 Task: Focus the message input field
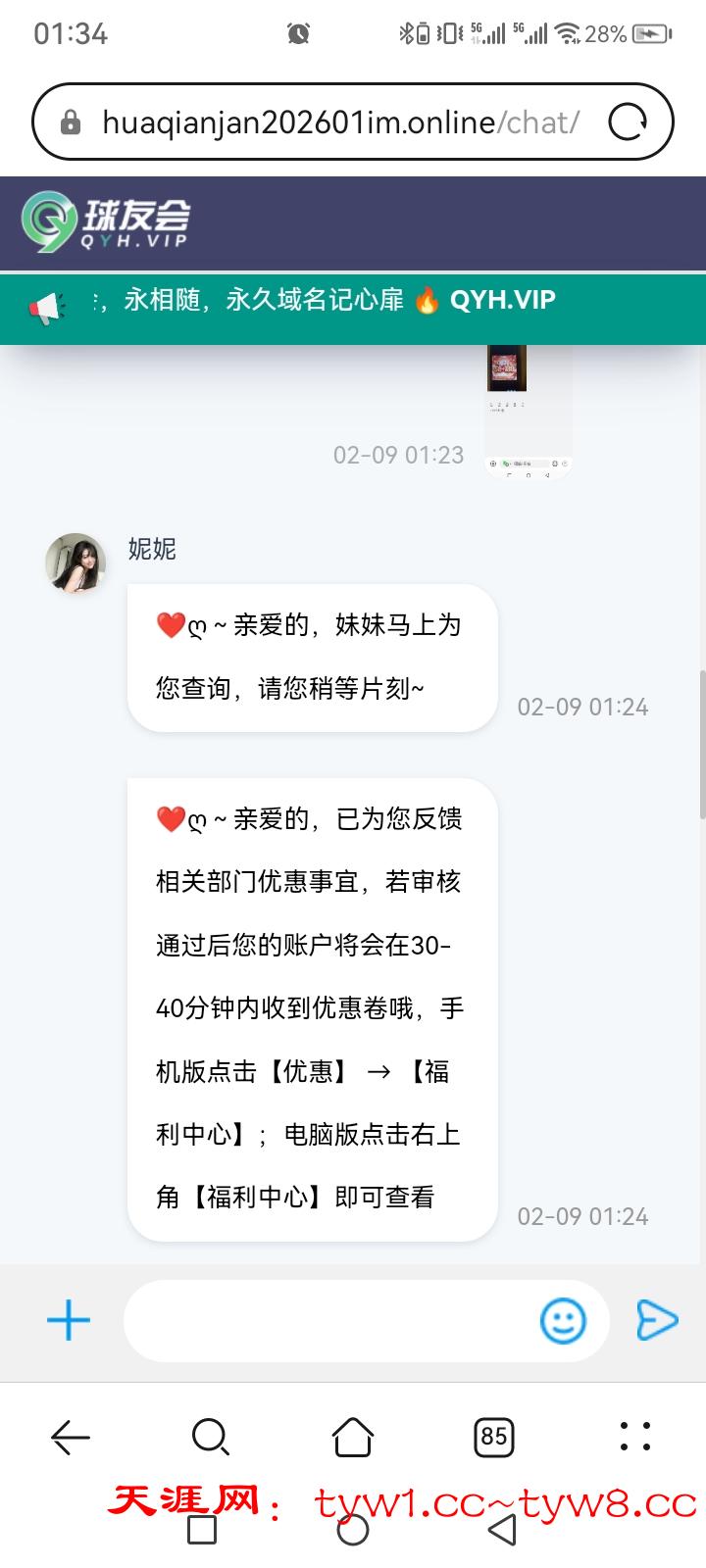(328, 1320)
